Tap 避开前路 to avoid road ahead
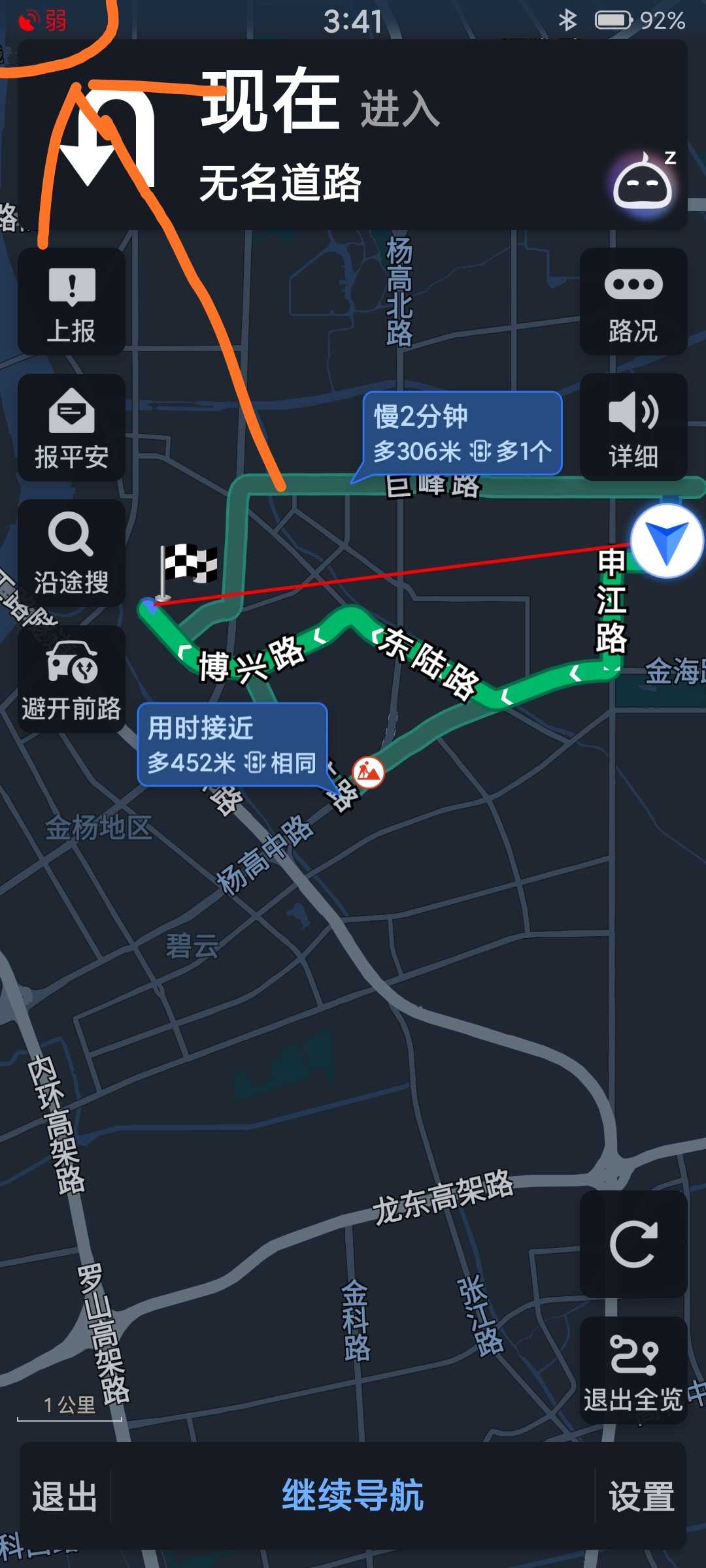 (71, 679)
